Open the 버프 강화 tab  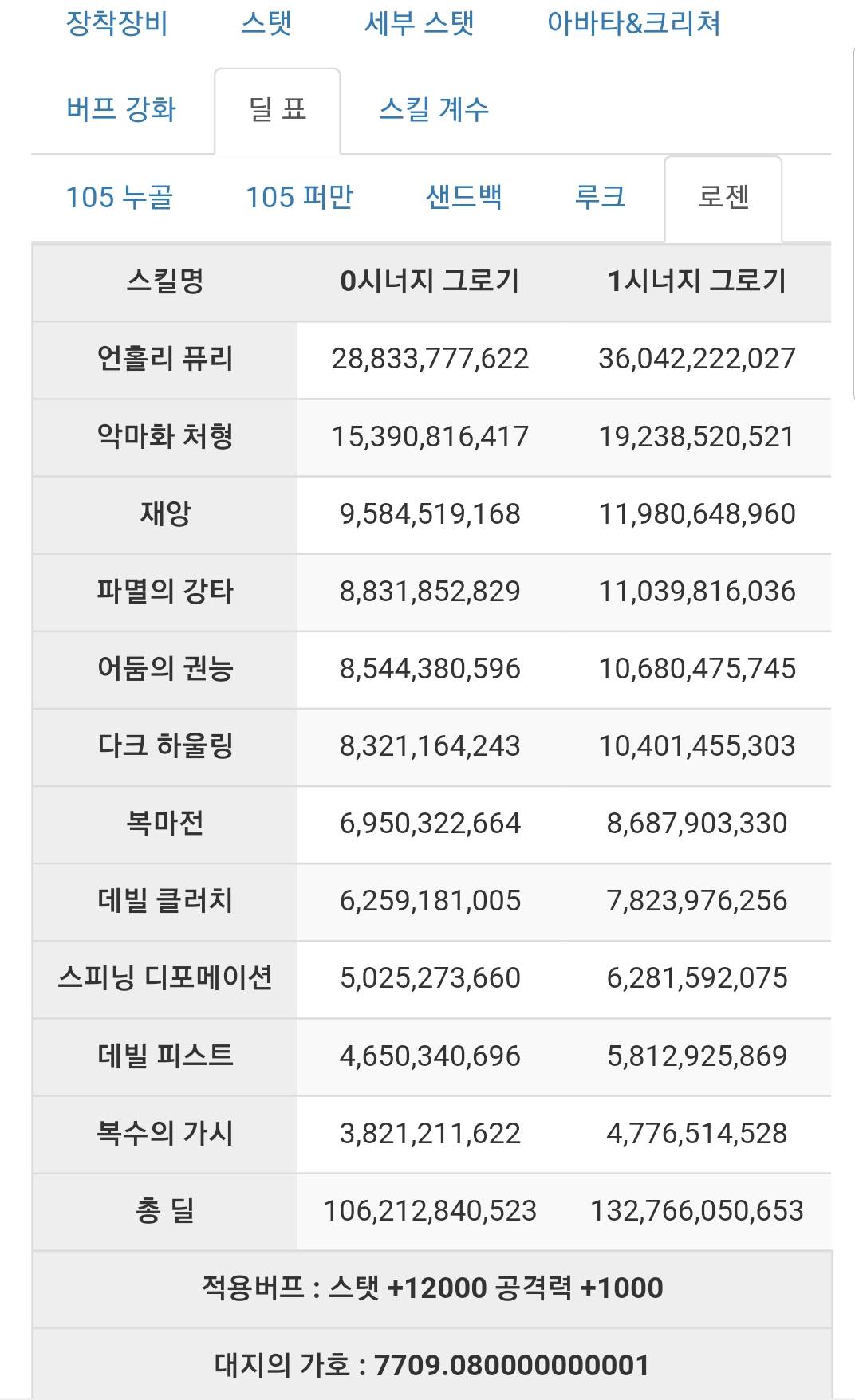121,110
